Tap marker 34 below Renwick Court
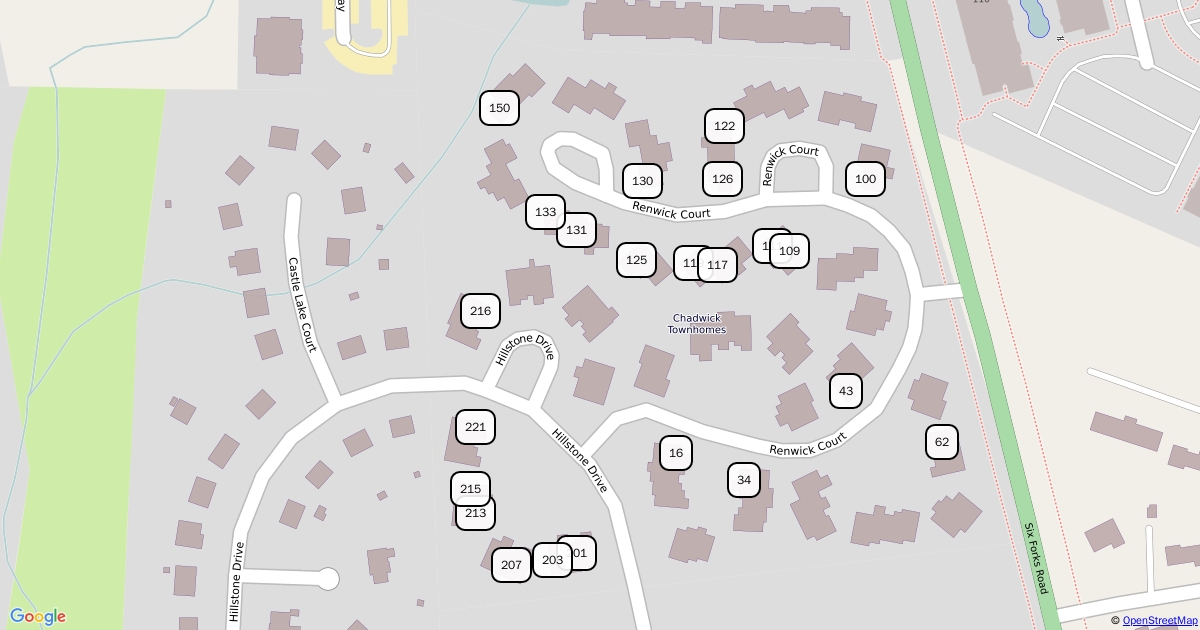Viewport: 1200px width, 630px height. tap(743, 480)
